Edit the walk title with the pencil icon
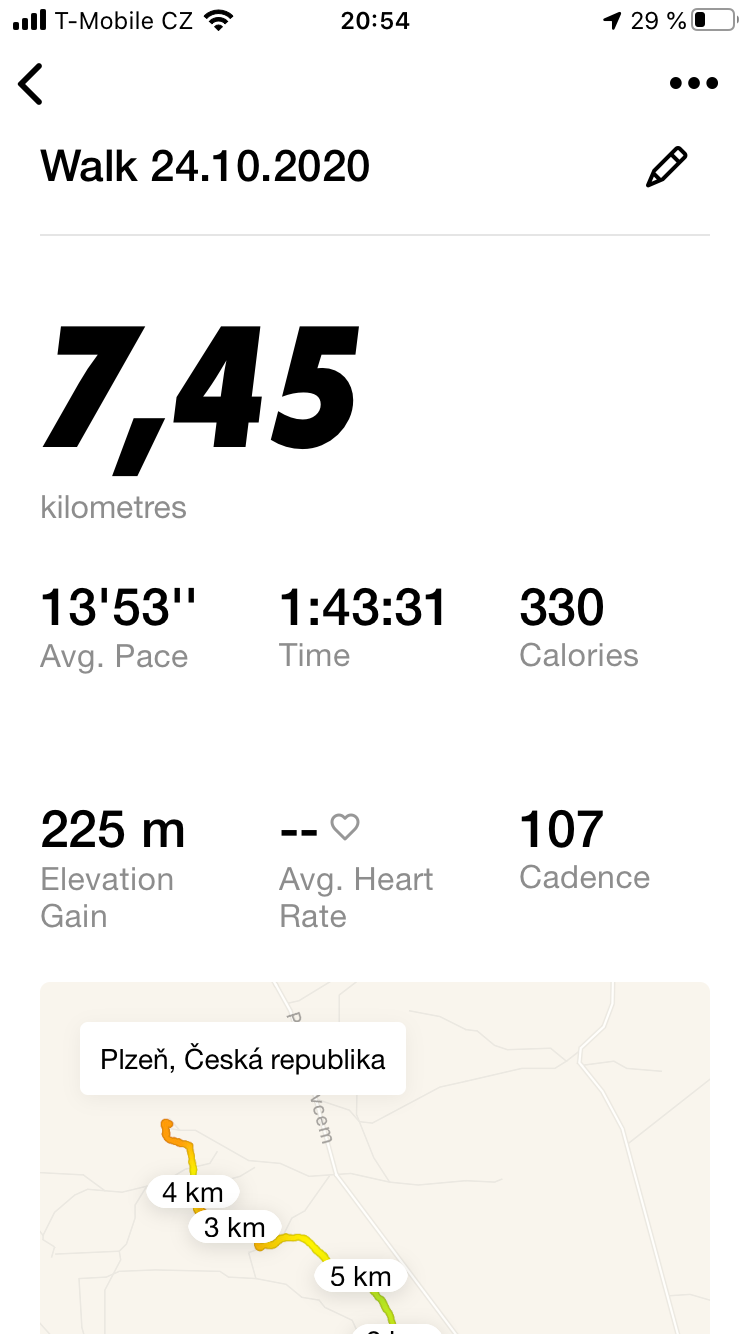This screenshot has width=750, height=1334. coord(667,167)
